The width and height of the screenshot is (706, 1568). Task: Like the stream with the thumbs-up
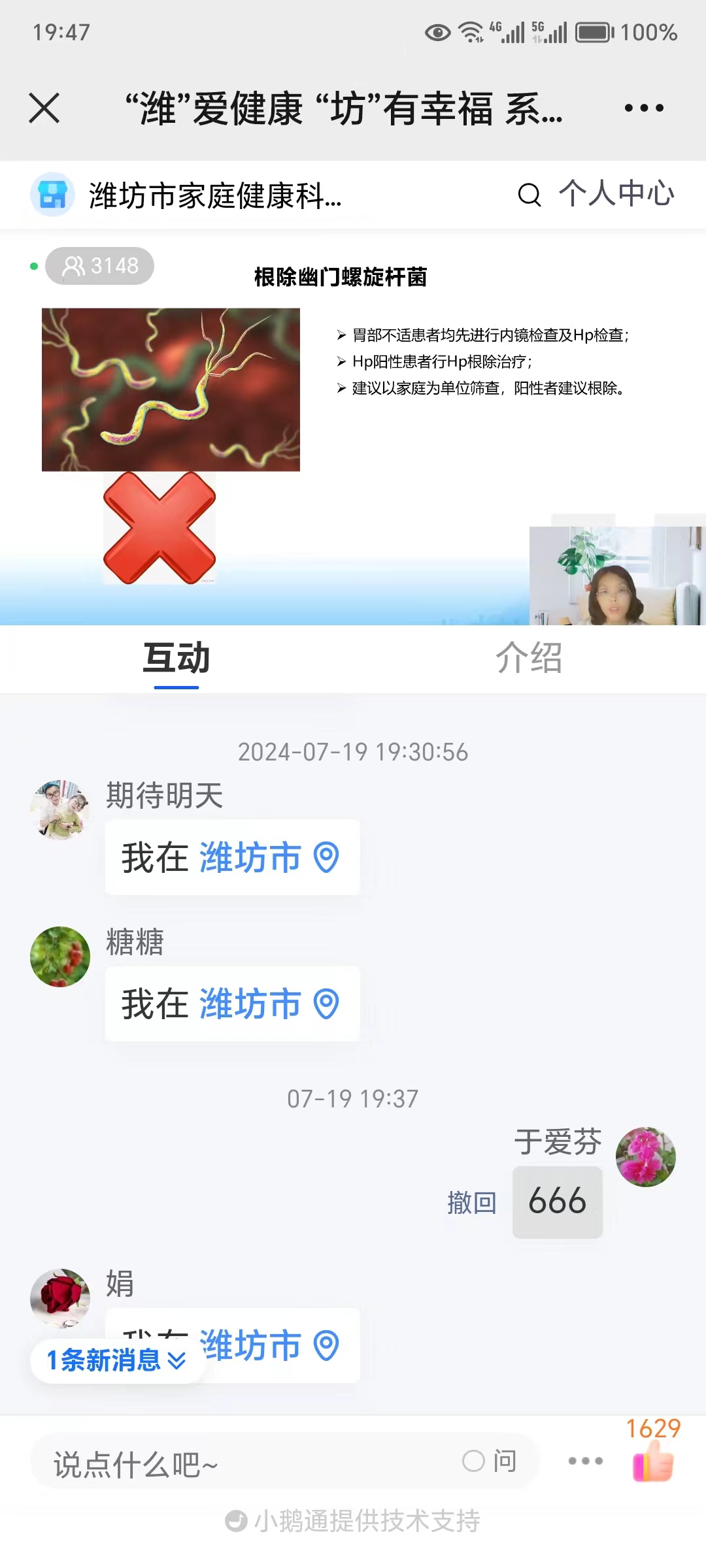click(652, 1462)
